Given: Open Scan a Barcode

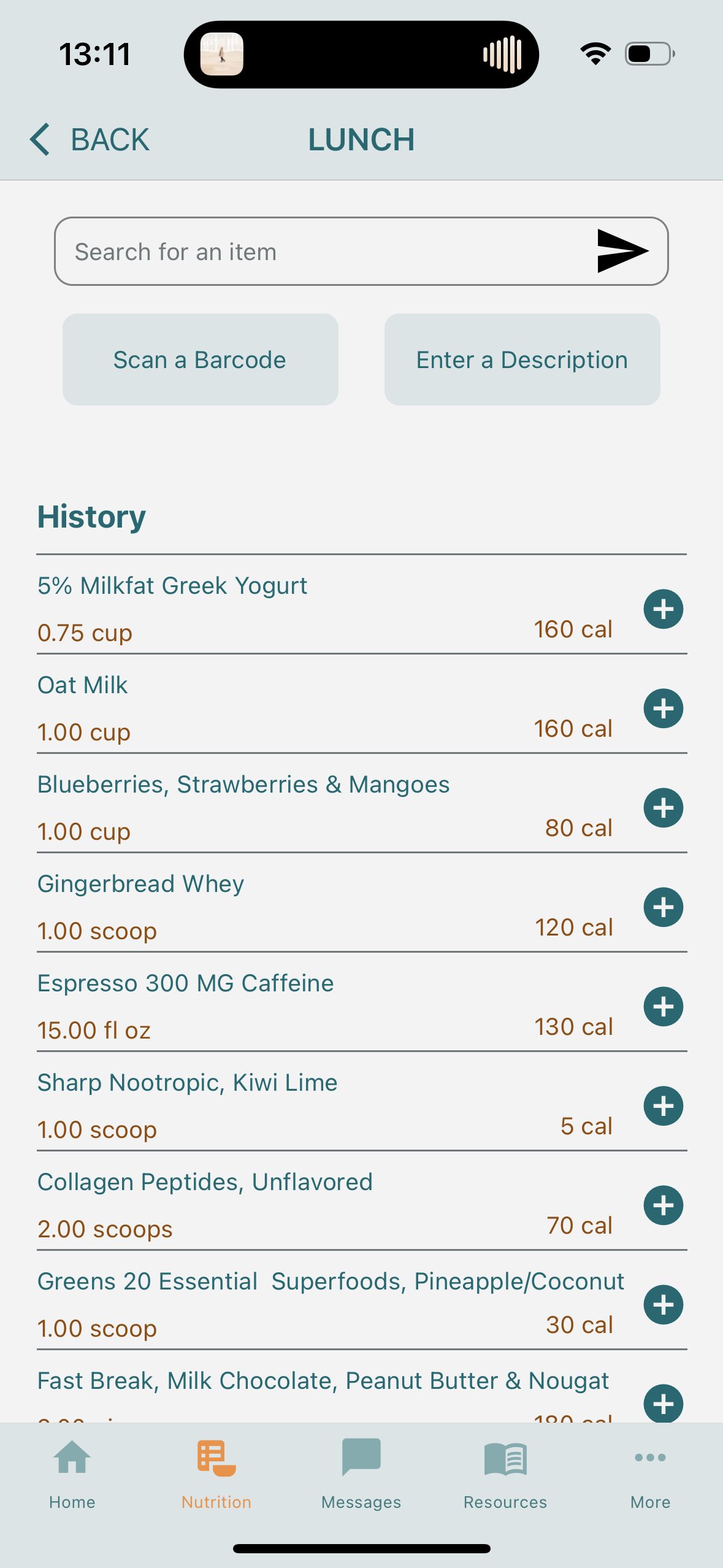Looking at the screenshot, I should click(x=200, y=359).
